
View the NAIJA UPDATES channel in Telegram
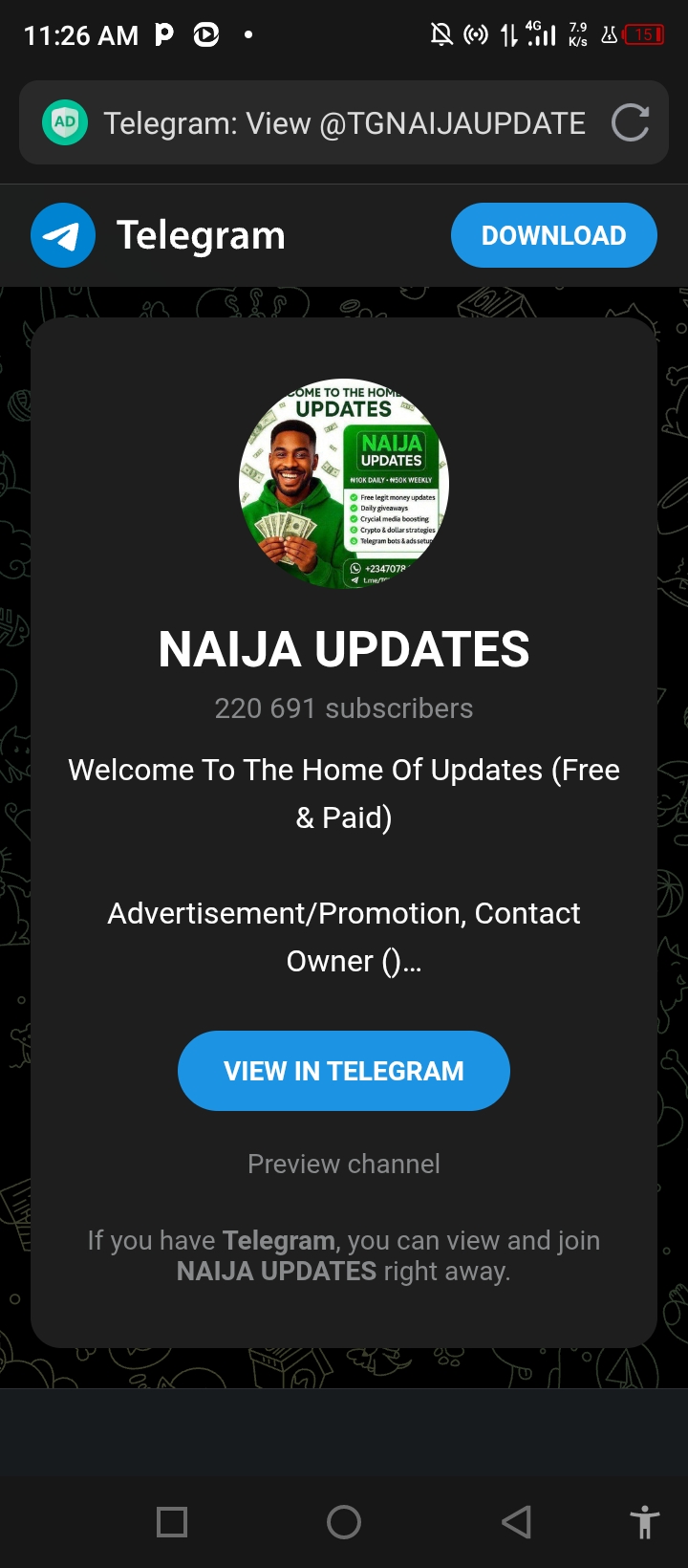click(x=344, y=1071)
